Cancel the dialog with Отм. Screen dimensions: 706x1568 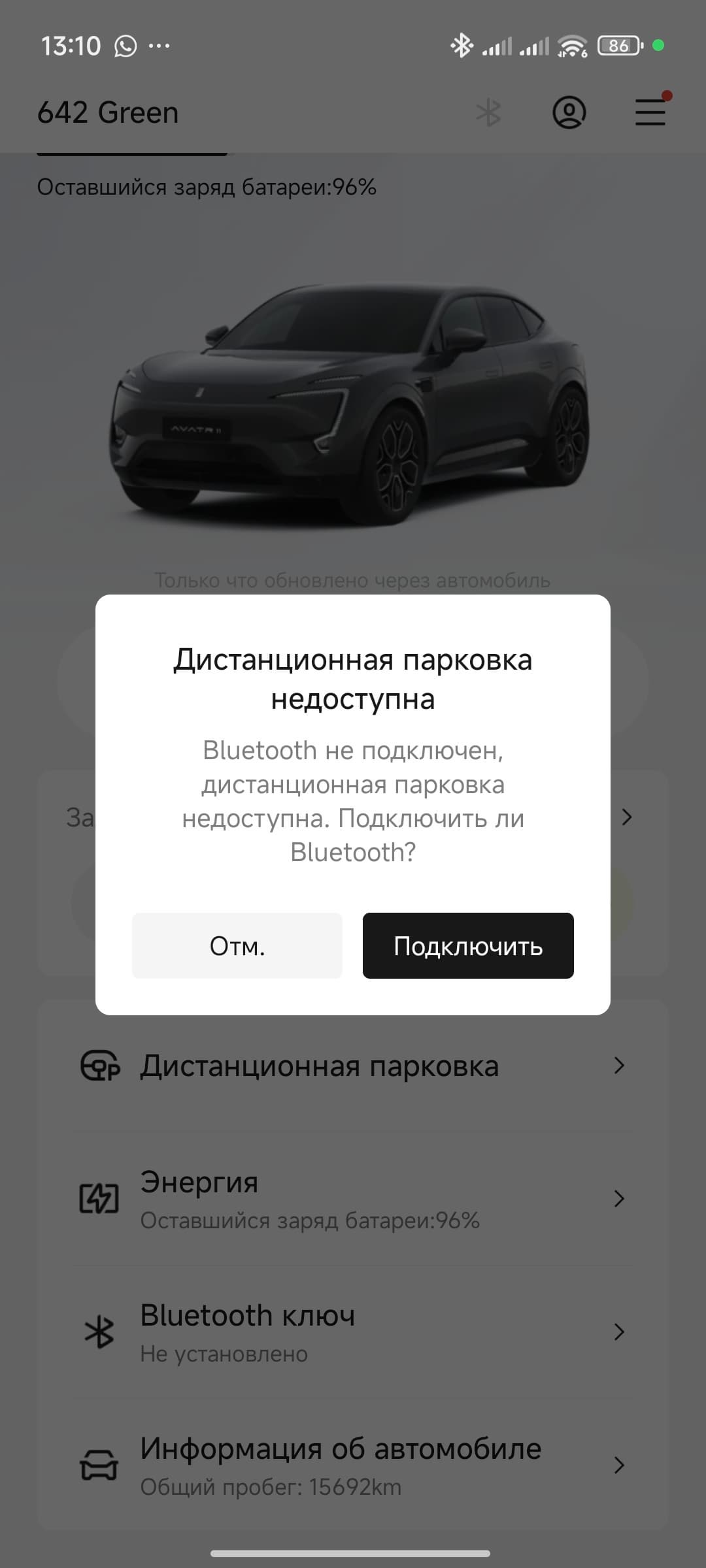click(x=237, y=945)
